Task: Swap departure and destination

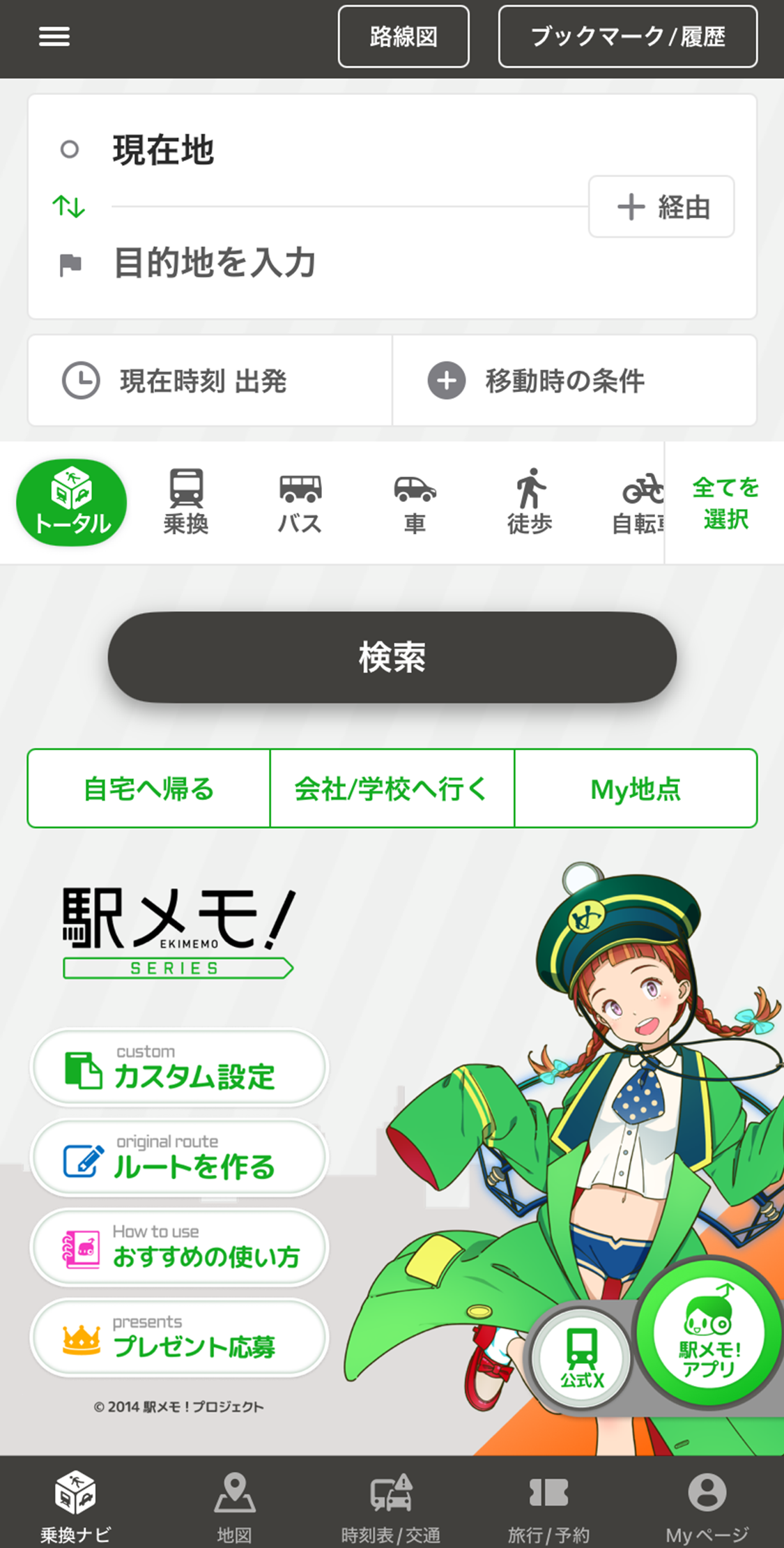Action: point(69,206)
